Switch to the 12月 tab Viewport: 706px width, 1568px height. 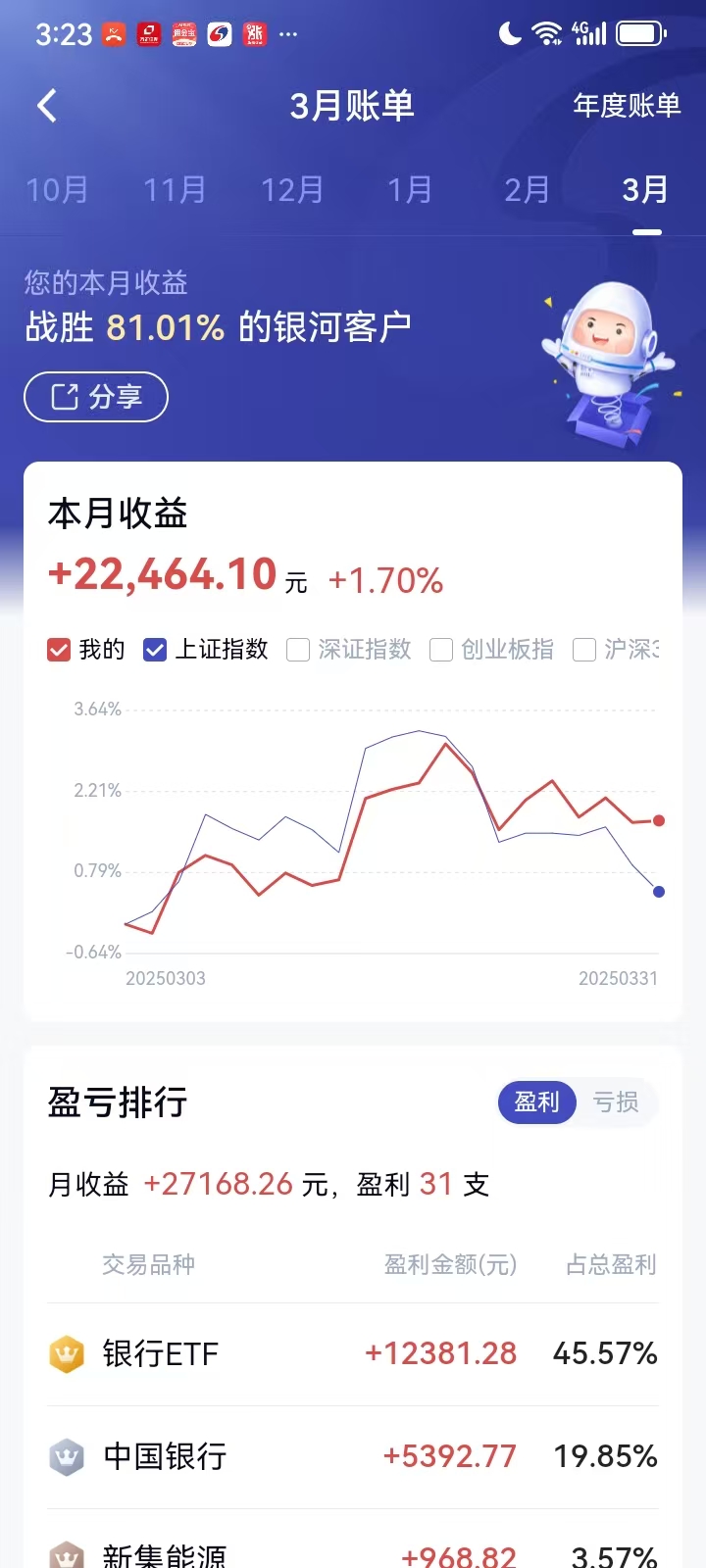pyautogui.click(x=292, y=189)
